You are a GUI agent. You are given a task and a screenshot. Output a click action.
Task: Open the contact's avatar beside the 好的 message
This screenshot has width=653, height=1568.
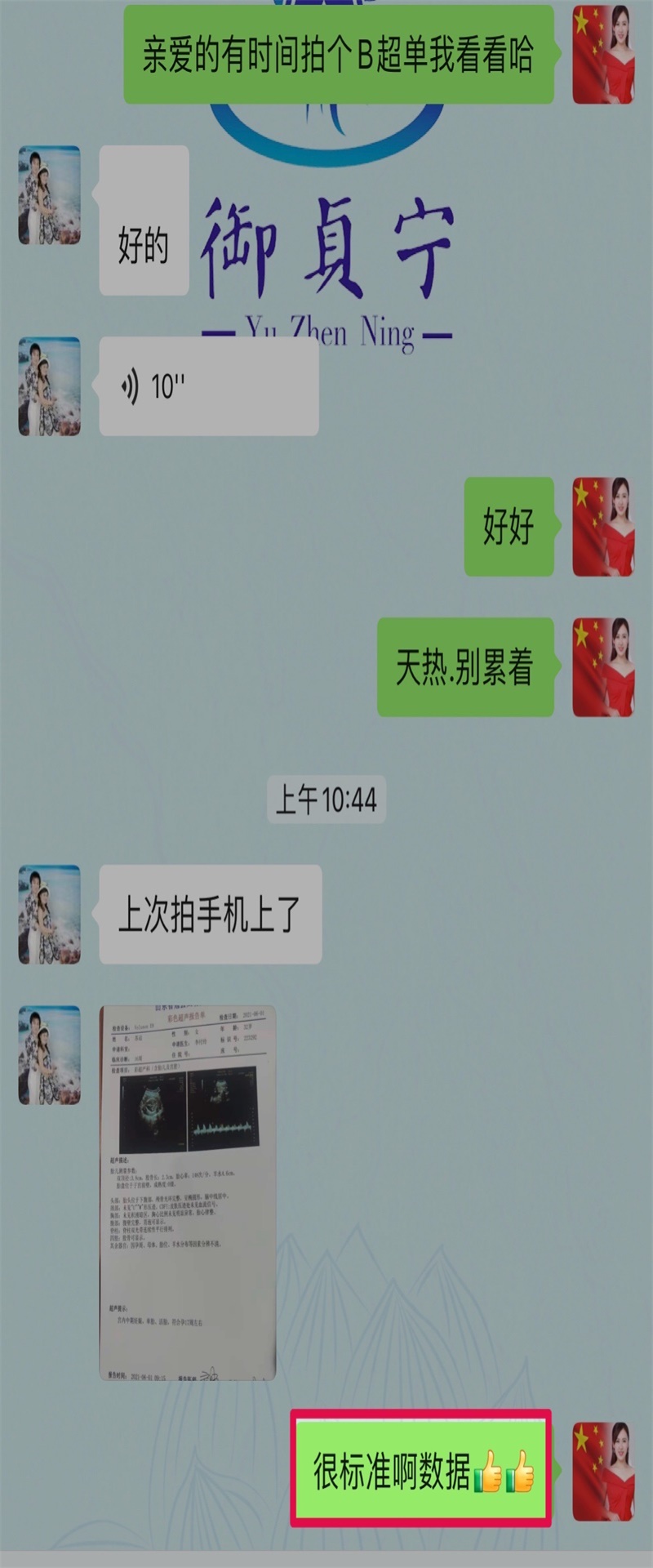point(50,195)
